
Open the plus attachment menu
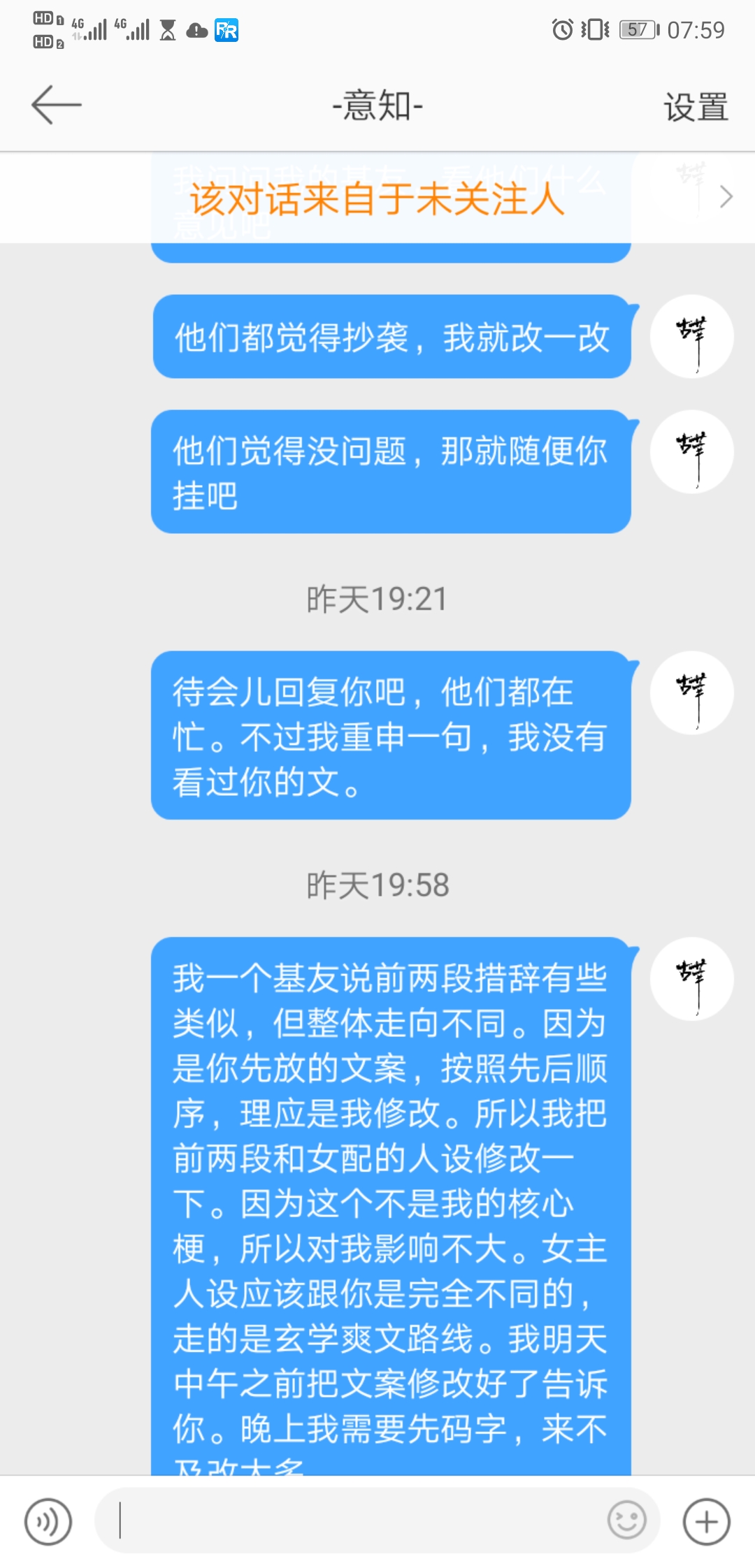pos(706,1521)
